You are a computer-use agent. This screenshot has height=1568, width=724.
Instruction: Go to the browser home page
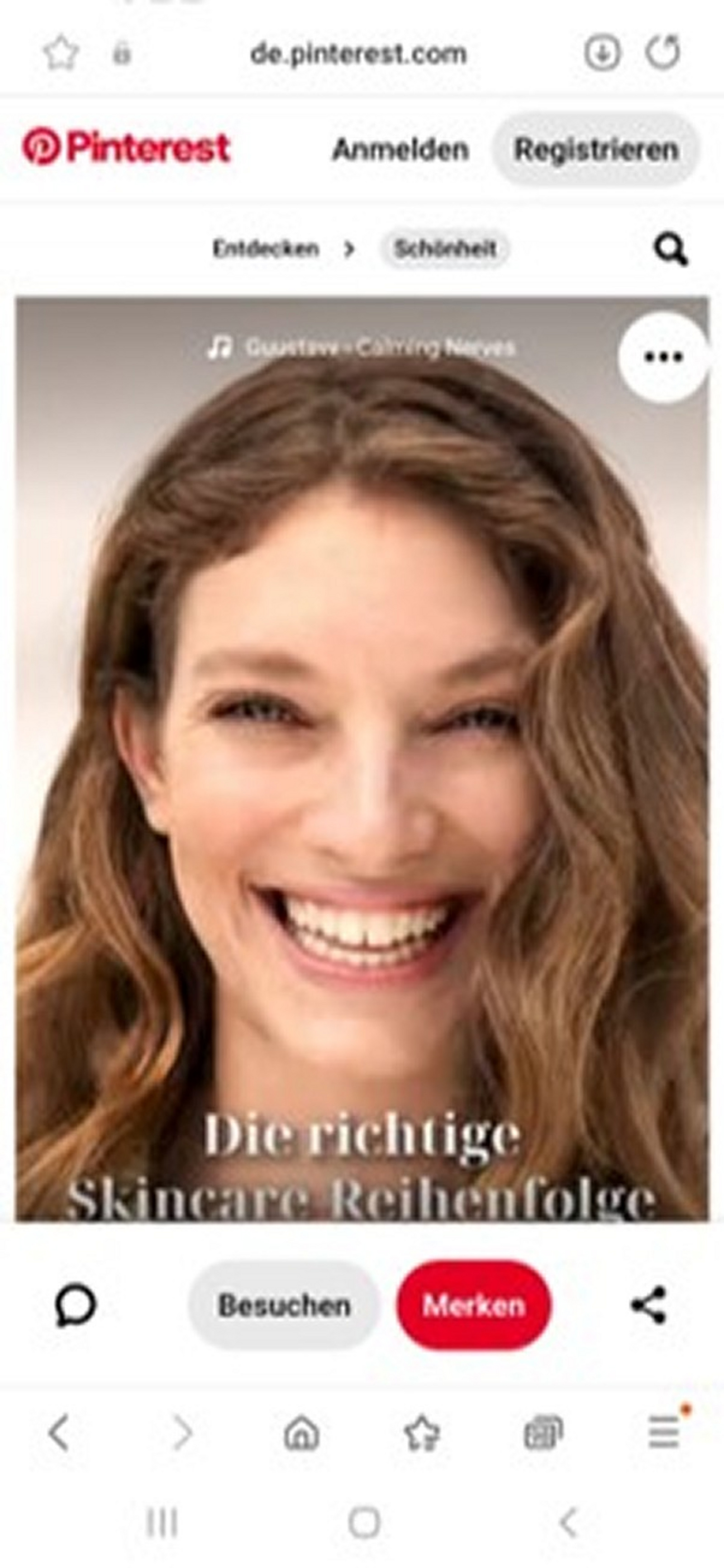pyautogui.click(x=301, y=1432)
